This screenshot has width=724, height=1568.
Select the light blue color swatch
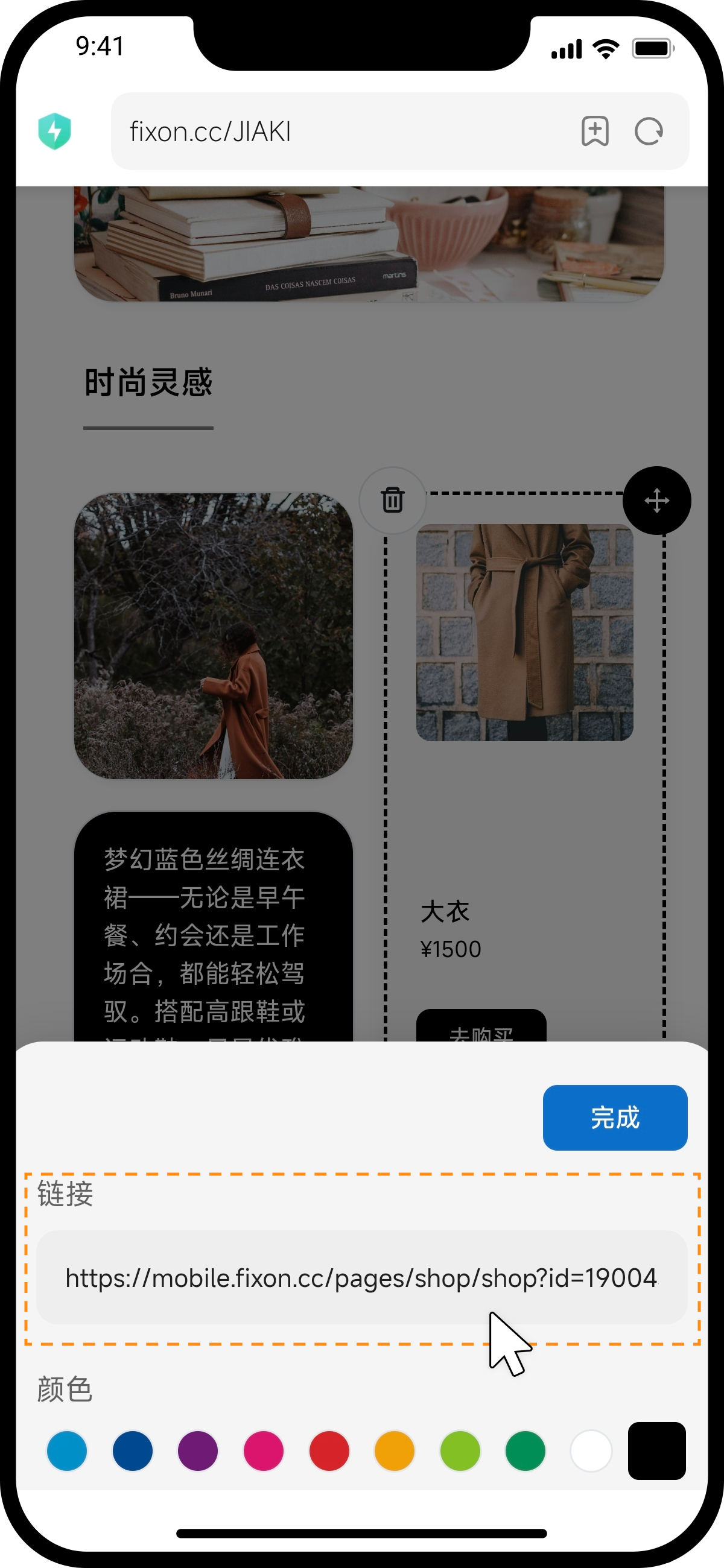(x=67, y=1450)
